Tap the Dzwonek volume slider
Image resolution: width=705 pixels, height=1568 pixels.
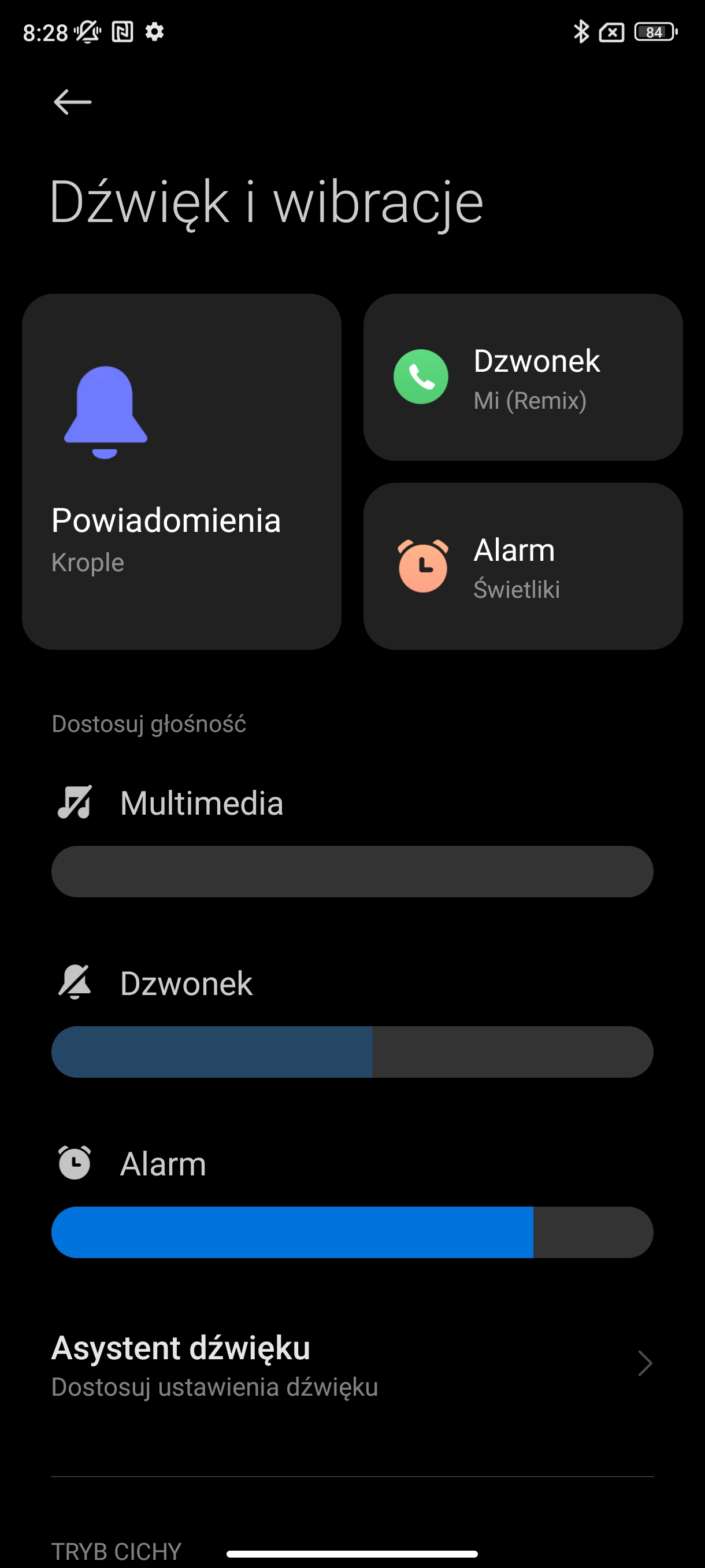[x=352, y=1052]
